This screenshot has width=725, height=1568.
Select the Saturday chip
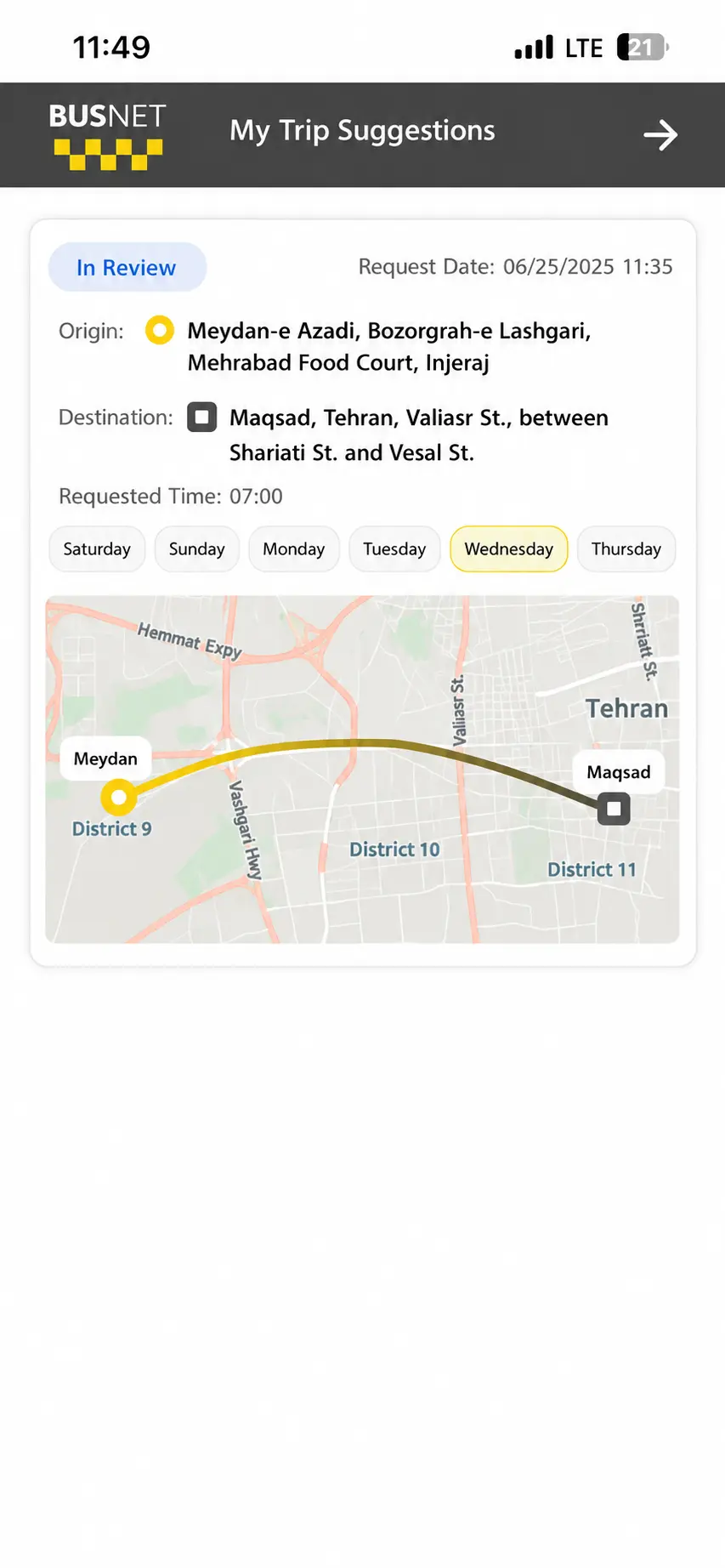97,548
